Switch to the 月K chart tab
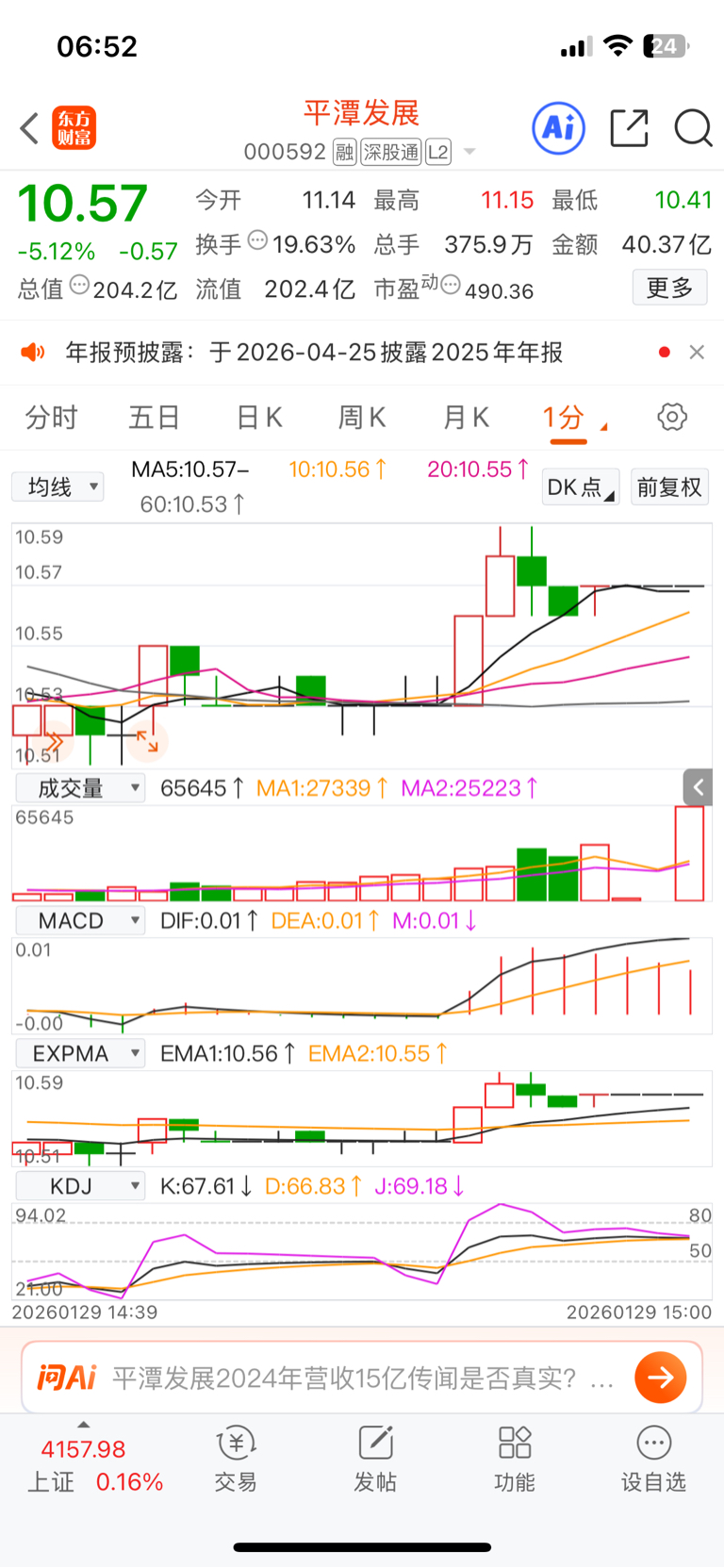724x1568 pixels. 466,417
